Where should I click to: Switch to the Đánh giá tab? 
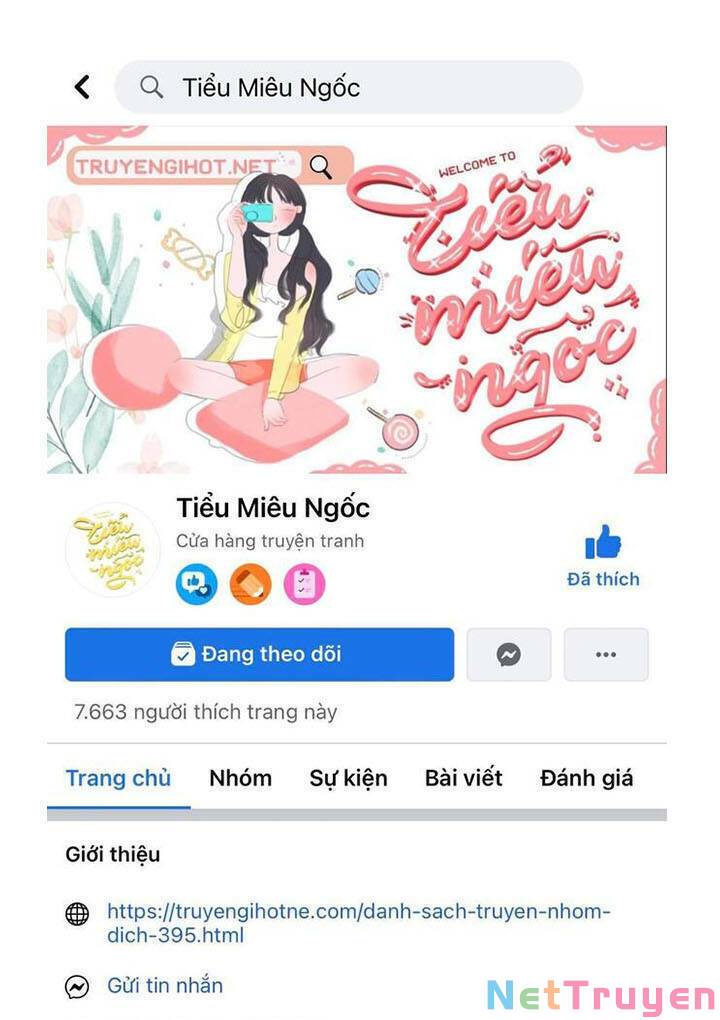[587, 778]
